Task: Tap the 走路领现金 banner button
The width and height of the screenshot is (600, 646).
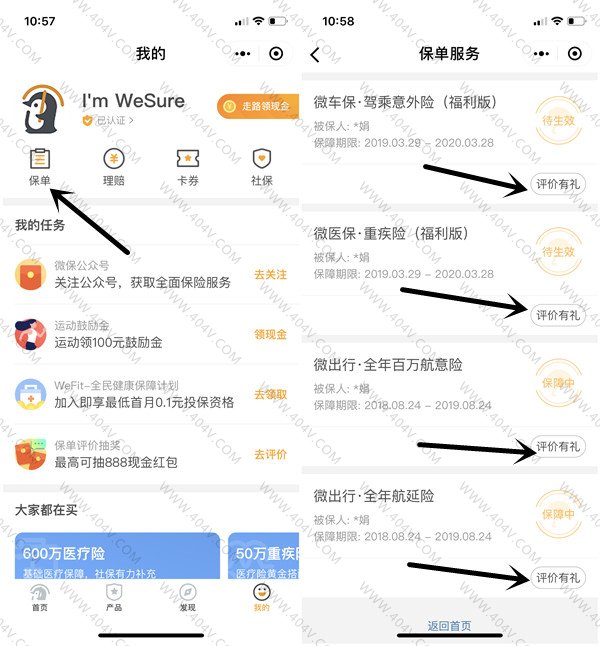Action: [260, 105]
